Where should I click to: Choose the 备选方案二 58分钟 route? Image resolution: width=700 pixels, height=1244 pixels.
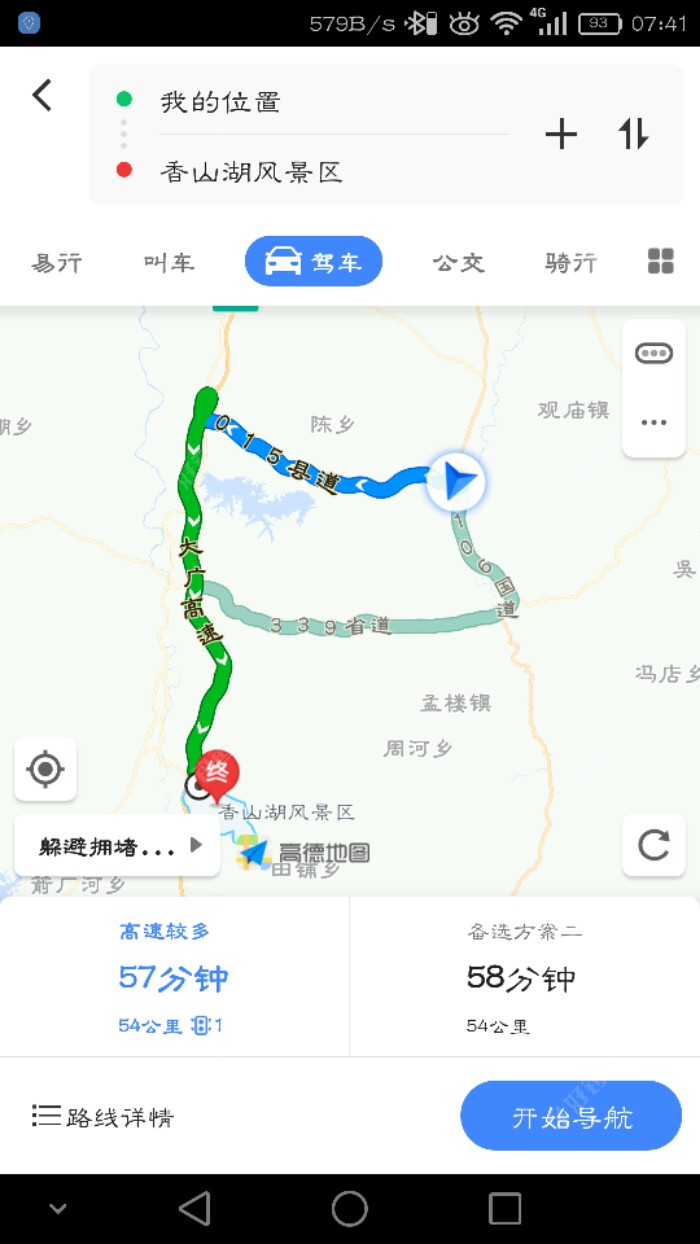523,976
